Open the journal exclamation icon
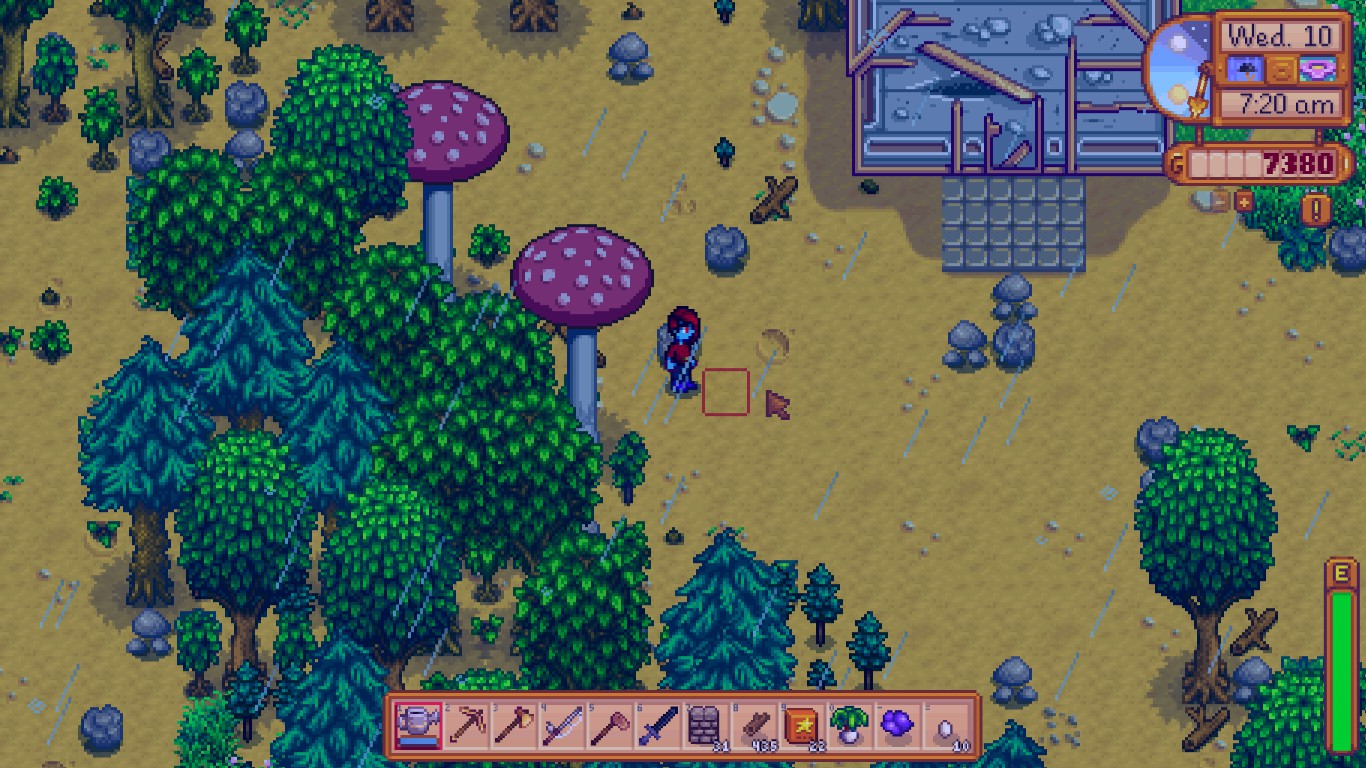The height and width of the screenshot is (768, 1366). [1316, 209]
